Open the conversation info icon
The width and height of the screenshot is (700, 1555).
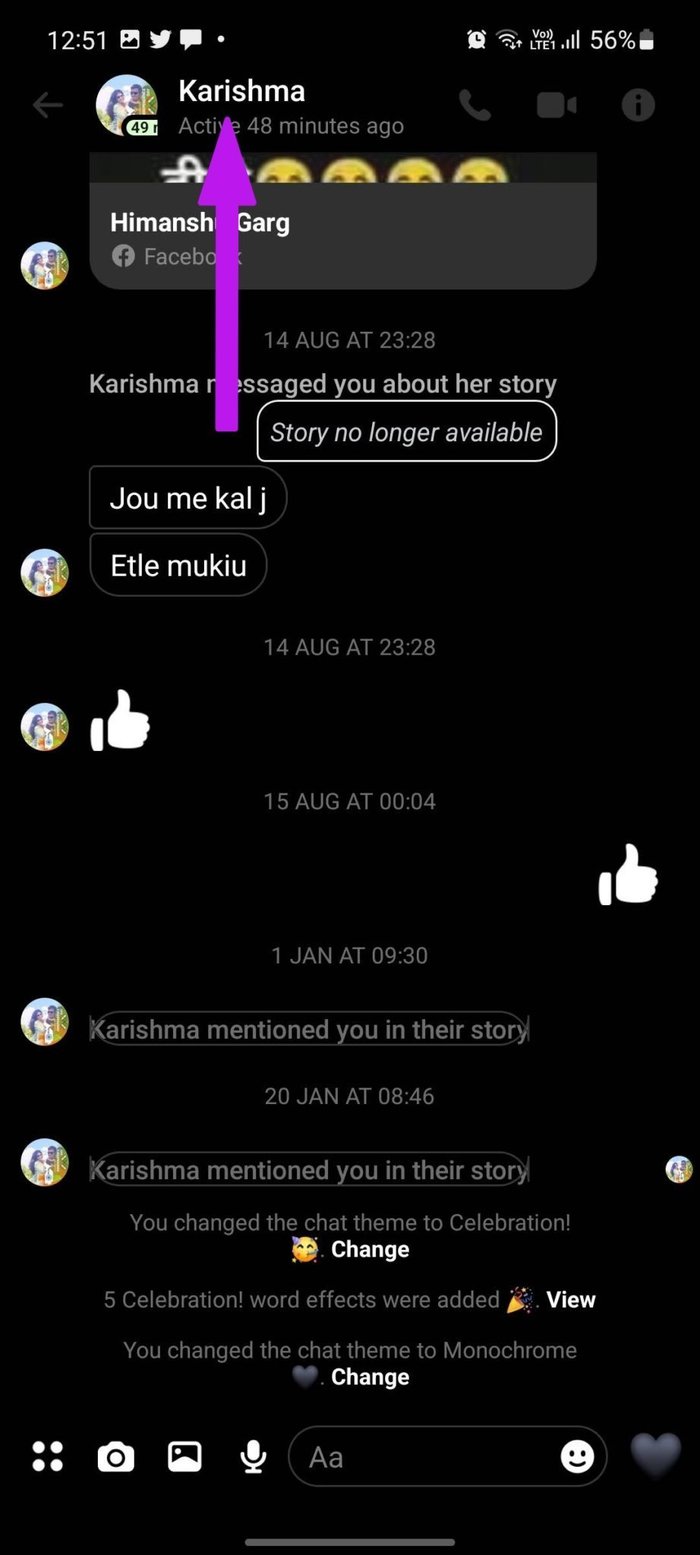tap(638, 105)
